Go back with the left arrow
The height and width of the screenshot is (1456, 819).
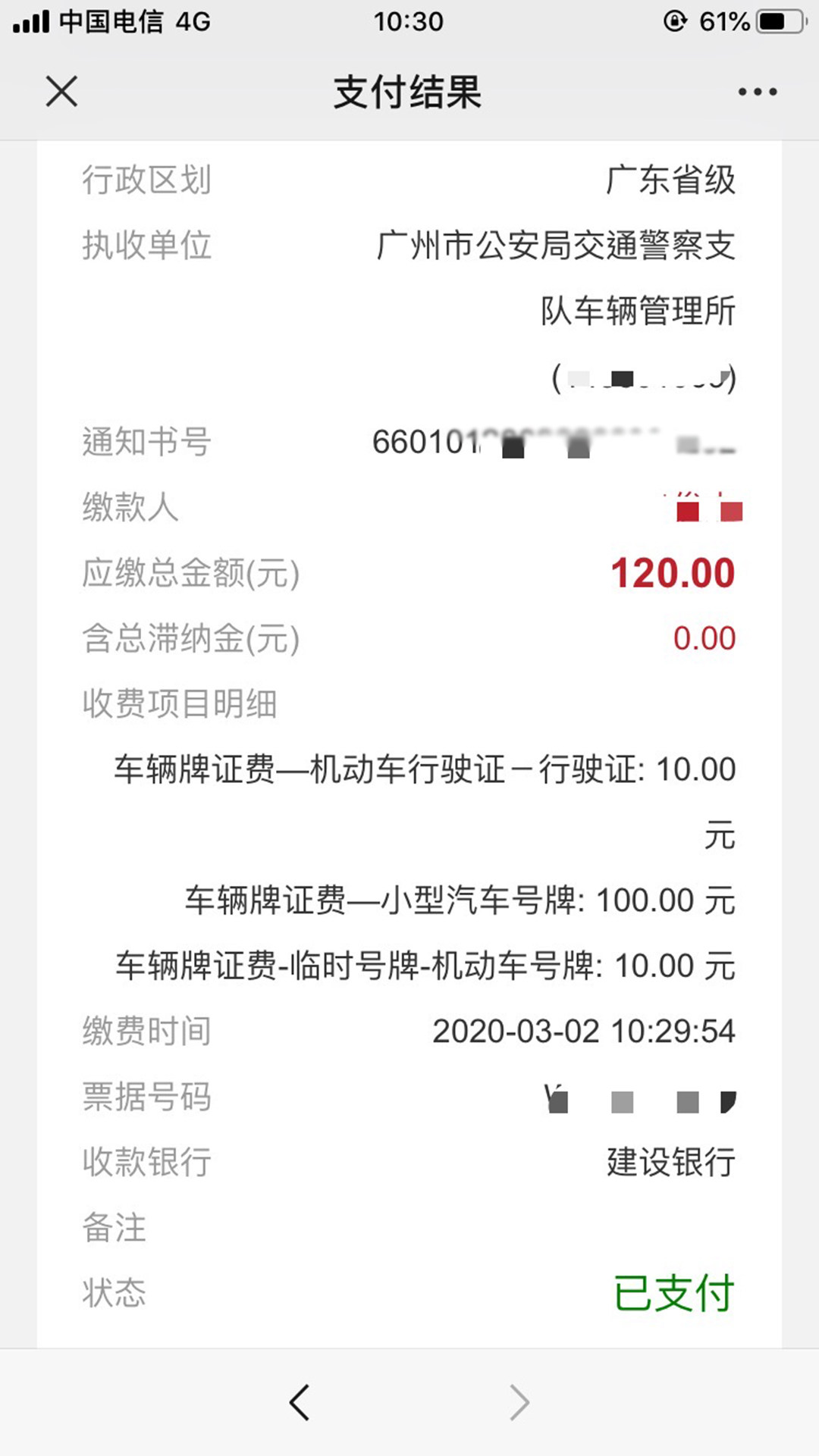pyautogui.click(x=300, y=1401)
